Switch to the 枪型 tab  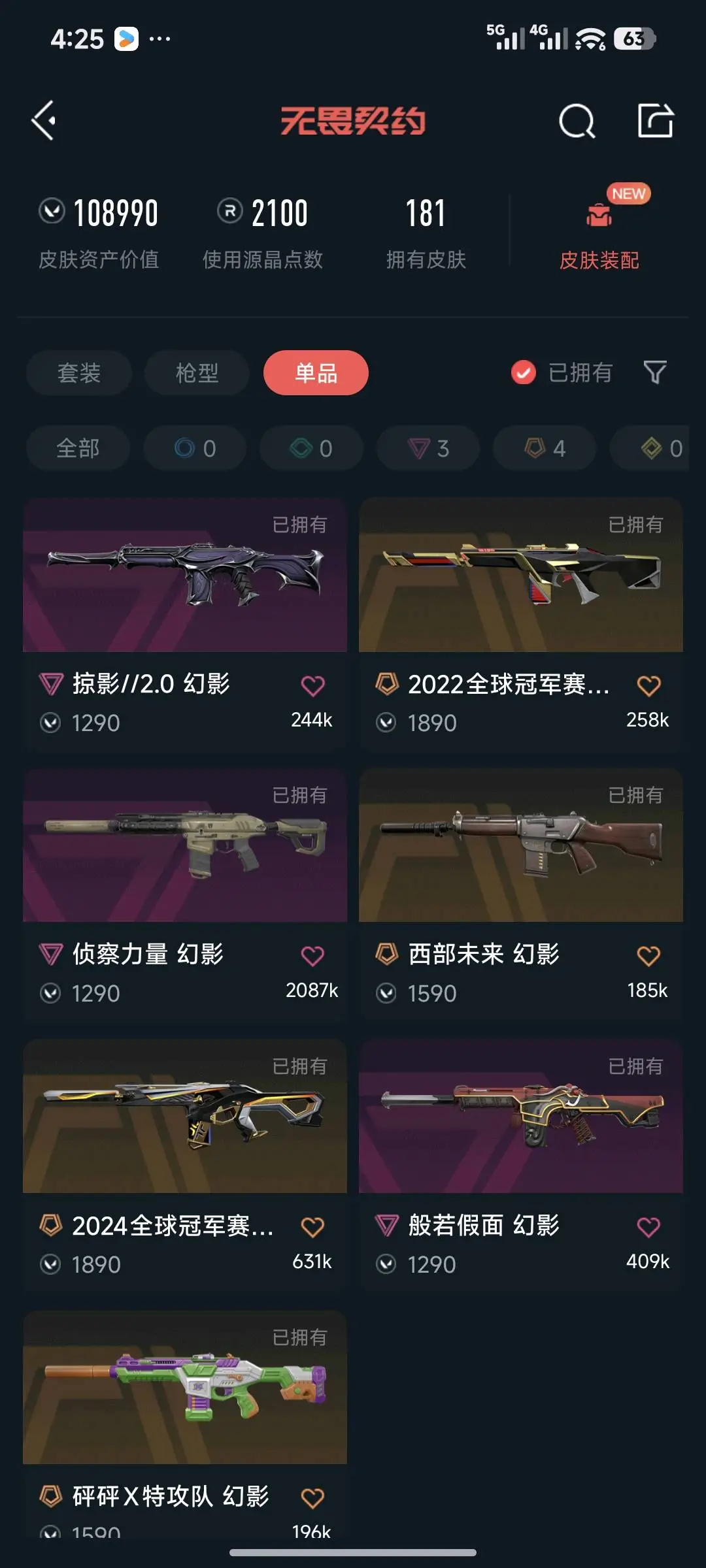tap(197, 373)
